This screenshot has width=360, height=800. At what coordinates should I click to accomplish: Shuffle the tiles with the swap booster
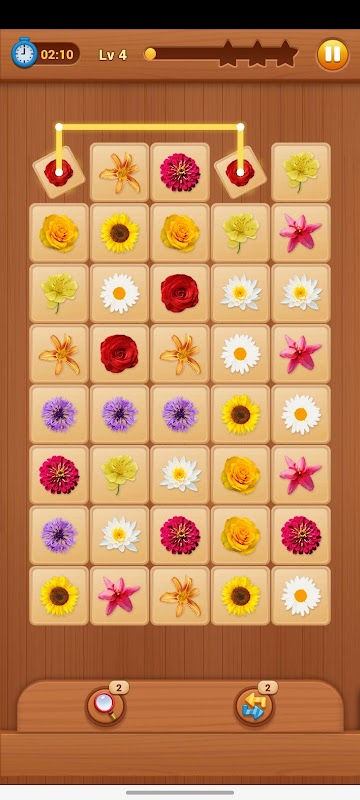pos(254,706)
